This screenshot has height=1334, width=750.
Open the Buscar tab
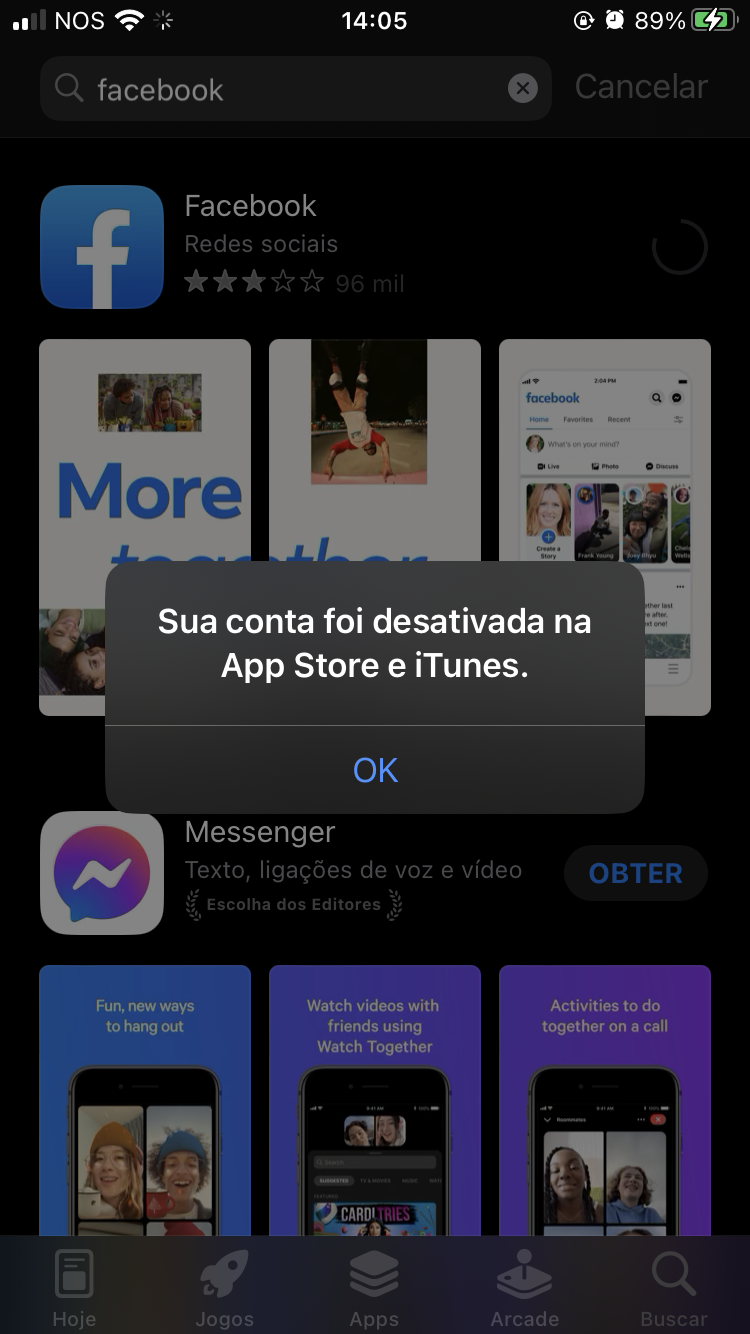coord(674,1288)
